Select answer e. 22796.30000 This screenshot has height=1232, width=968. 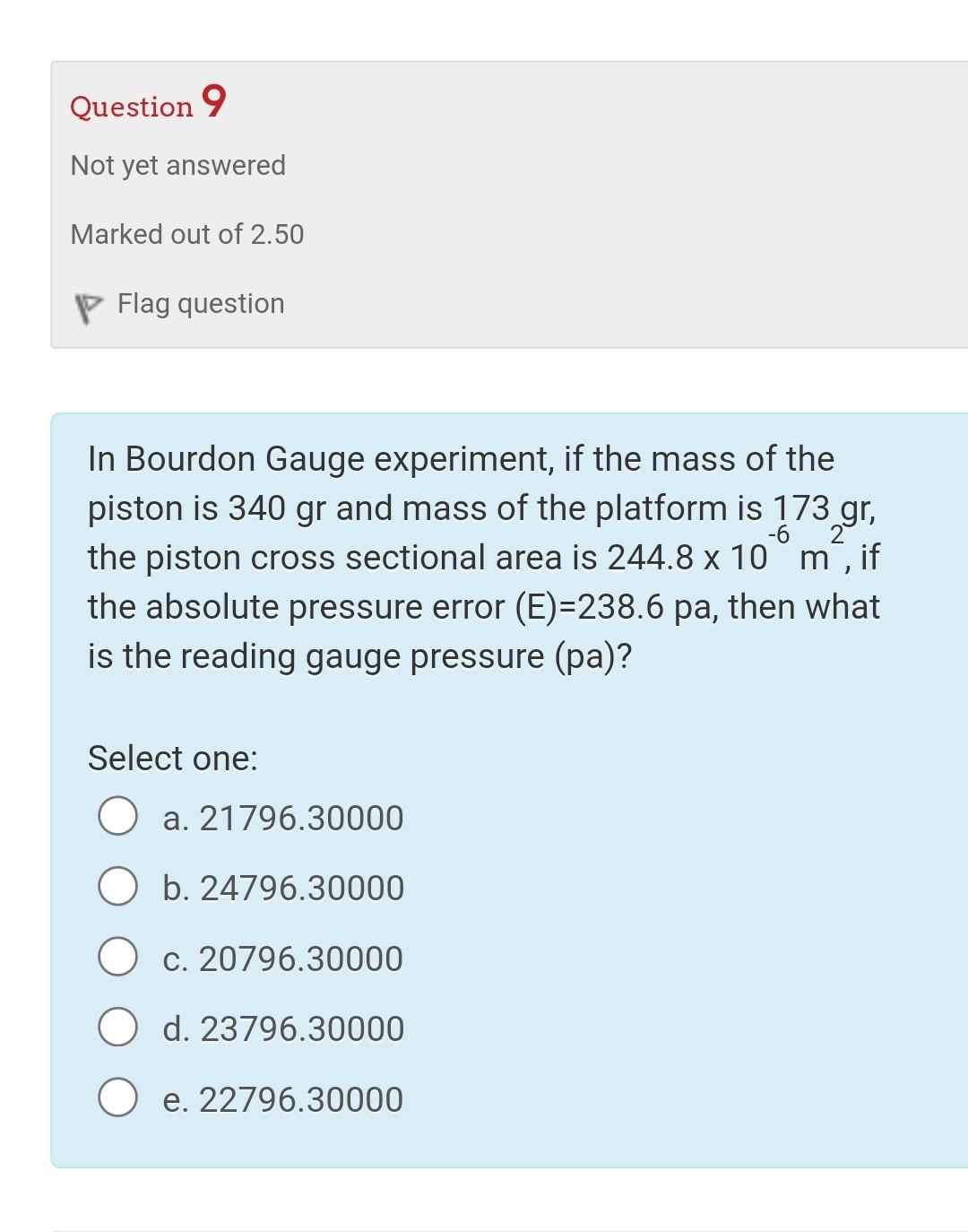[x=117, y=1098]
